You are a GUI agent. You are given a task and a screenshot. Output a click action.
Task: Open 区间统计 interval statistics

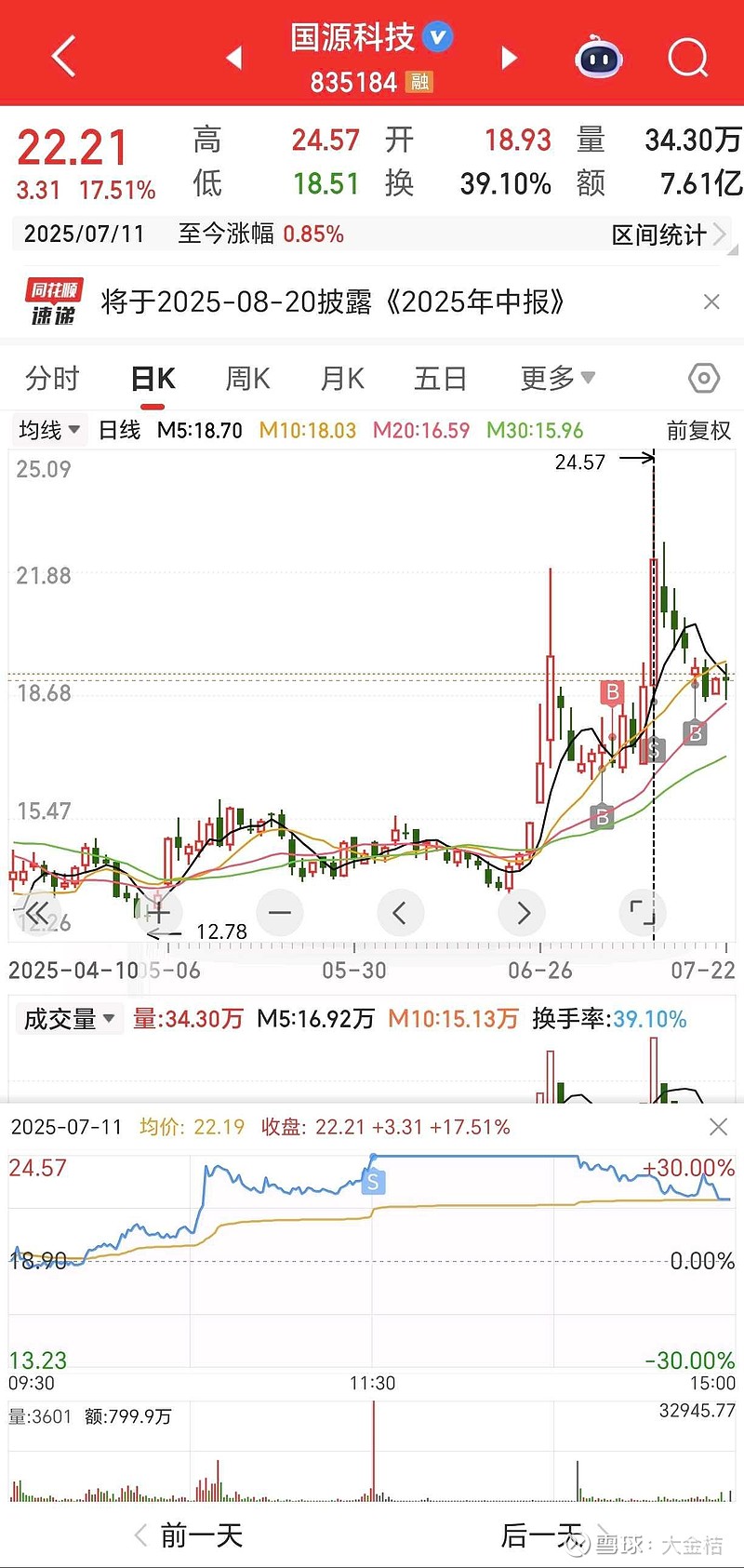click(x=669, y=235)
